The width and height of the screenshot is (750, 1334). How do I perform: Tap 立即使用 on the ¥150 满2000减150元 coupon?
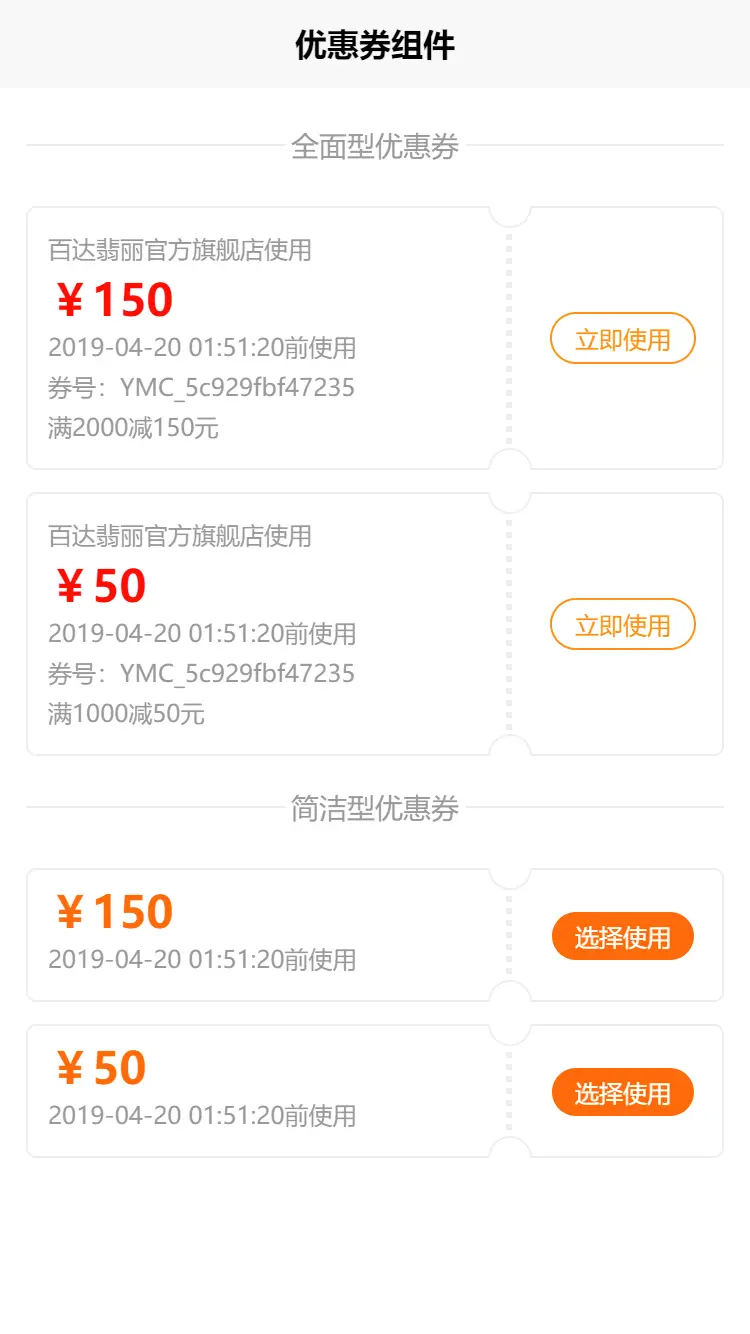click(623, 338)
